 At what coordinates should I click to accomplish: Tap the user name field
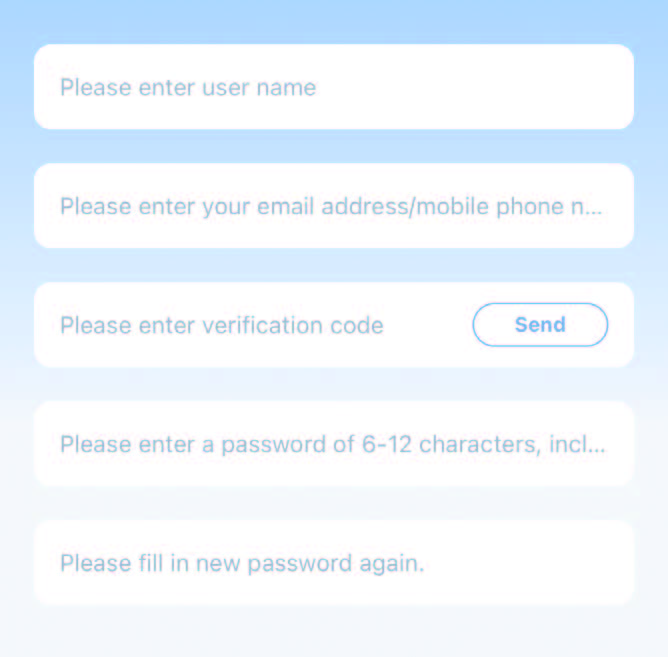(333, 87)
